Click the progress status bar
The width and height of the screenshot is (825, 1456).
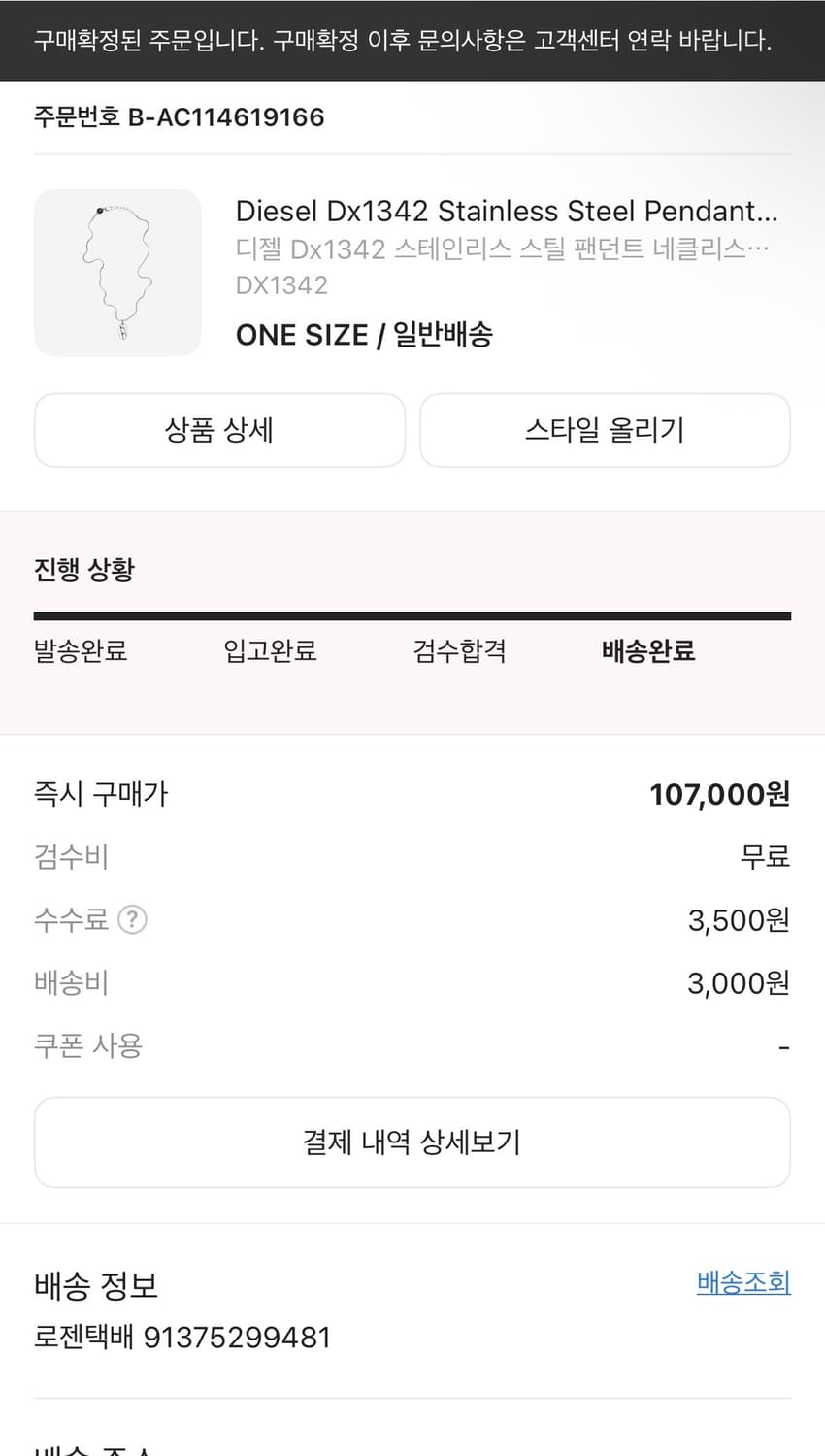pyautogui.click(x=412, y=614)
